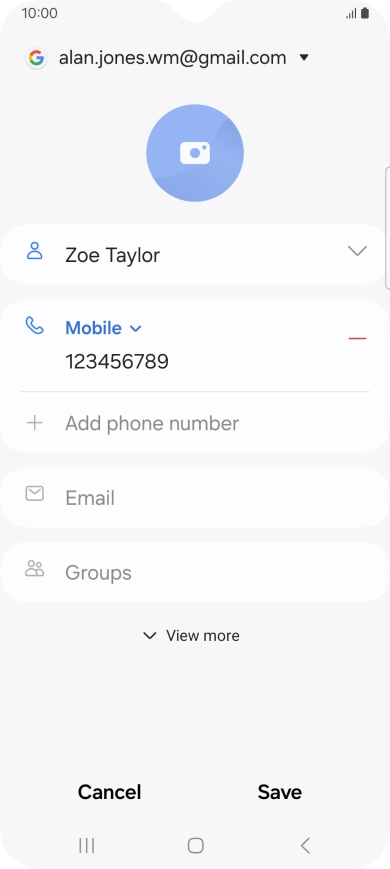The height and width of the screenshot is (869, 390).
Task: Tap the Email field
Action: (195, 497)
